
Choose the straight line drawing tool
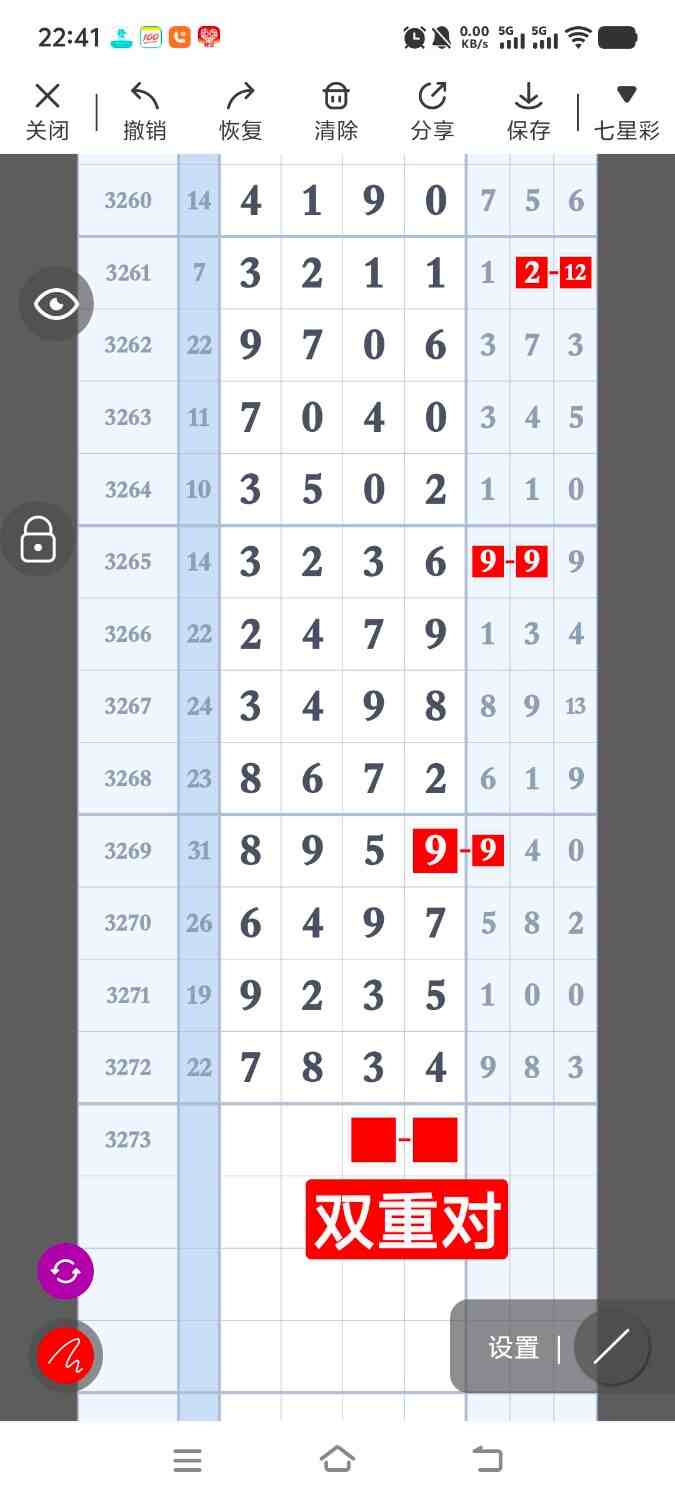[611, 1347]
